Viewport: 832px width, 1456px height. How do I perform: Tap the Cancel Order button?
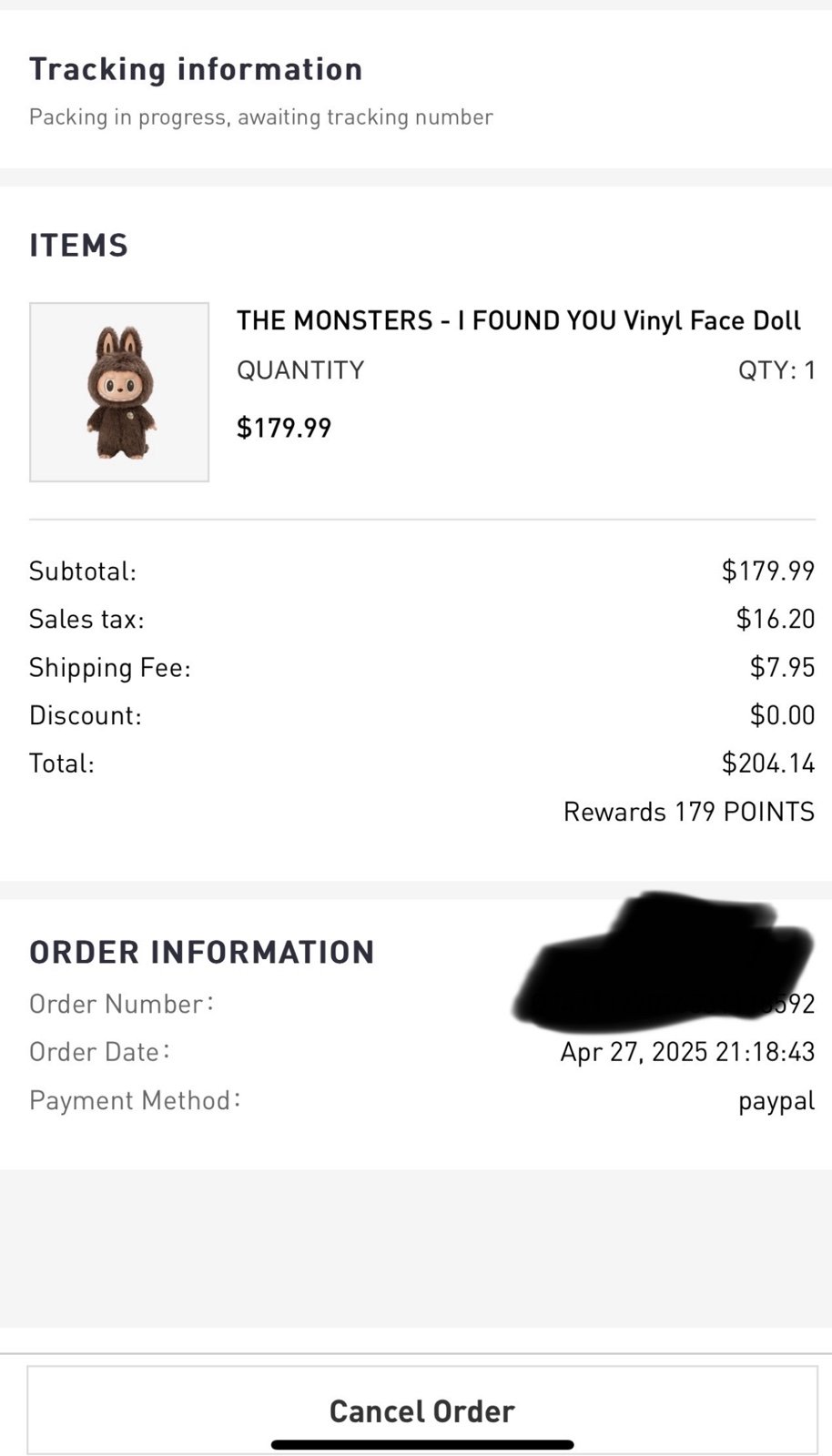pyautogui.click(x=421, y=1410)
